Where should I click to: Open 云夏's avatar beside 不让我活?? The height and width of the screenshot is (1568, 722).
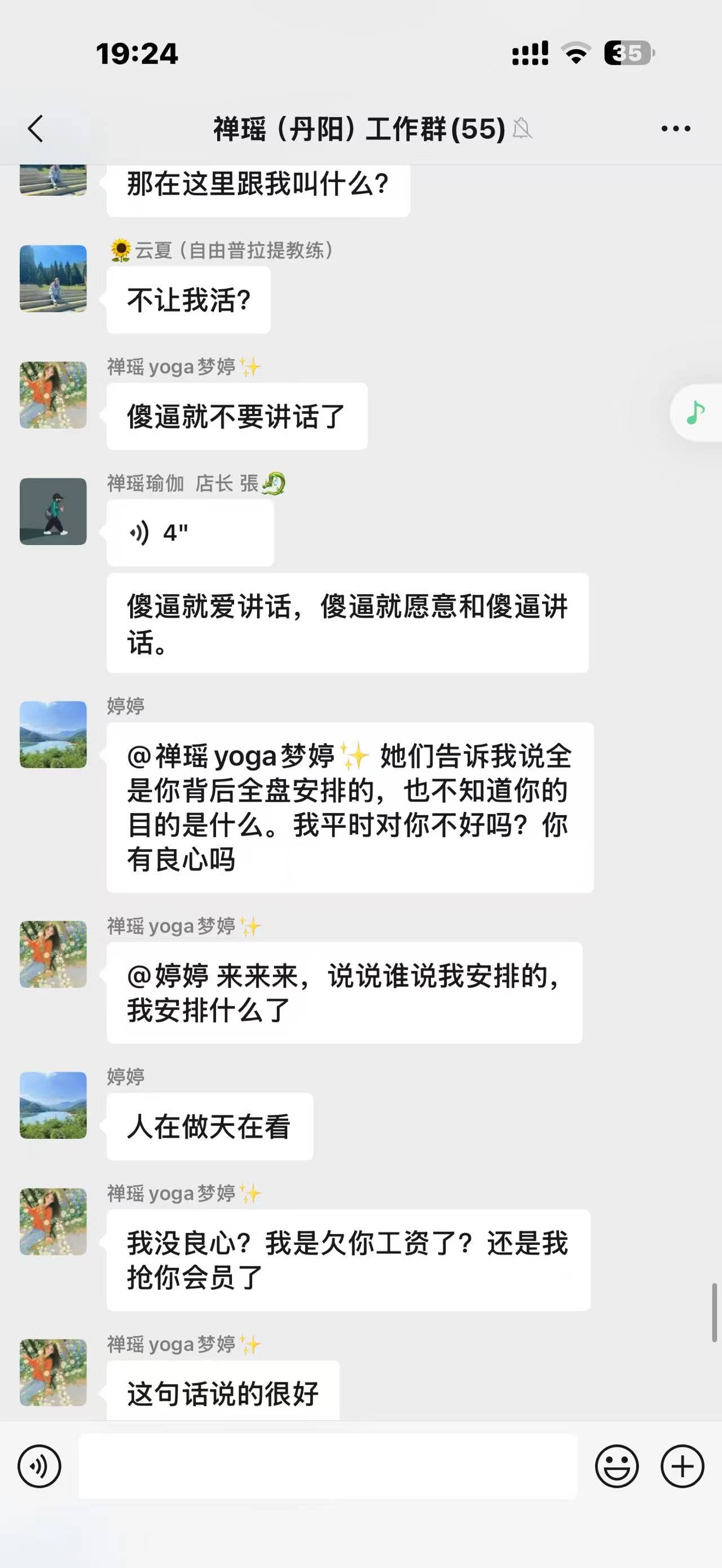[x=53, y=279]
